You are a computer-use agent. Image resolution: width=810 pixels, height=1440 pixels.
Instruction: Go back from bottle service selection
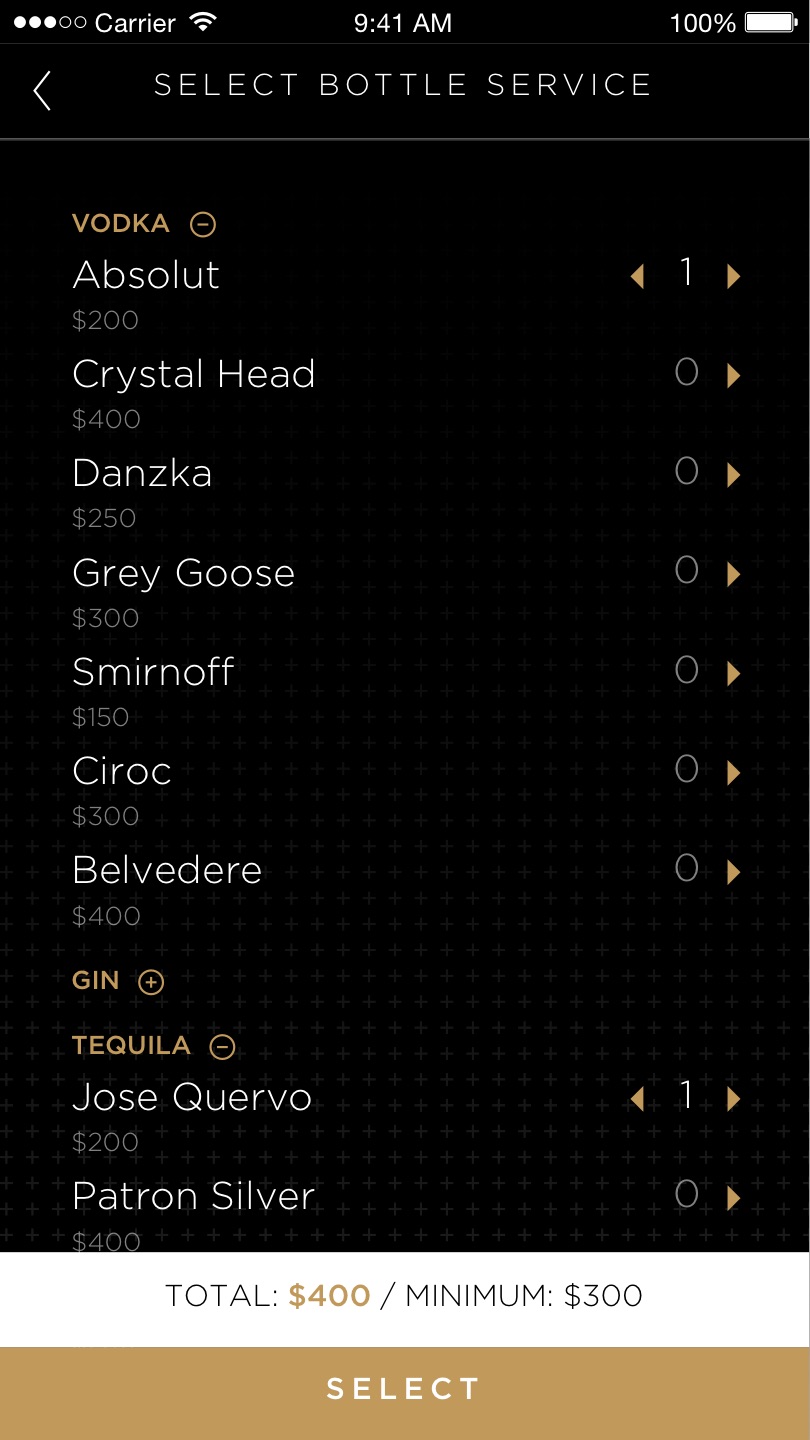[42, 91]
